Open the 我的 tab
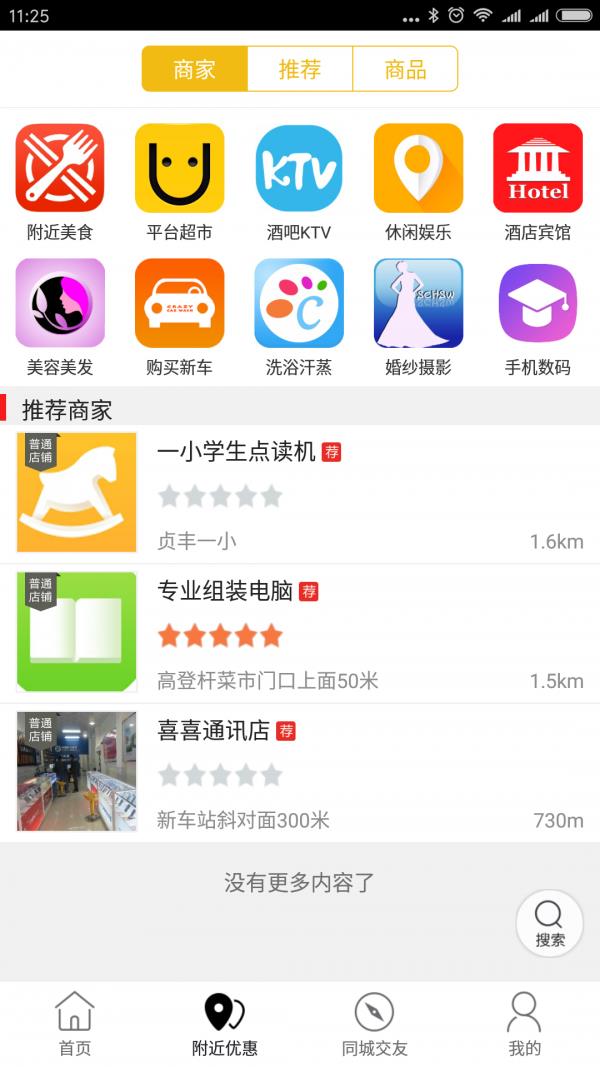Viewport: 600px width, 1067px height. tap(524, 1023)
